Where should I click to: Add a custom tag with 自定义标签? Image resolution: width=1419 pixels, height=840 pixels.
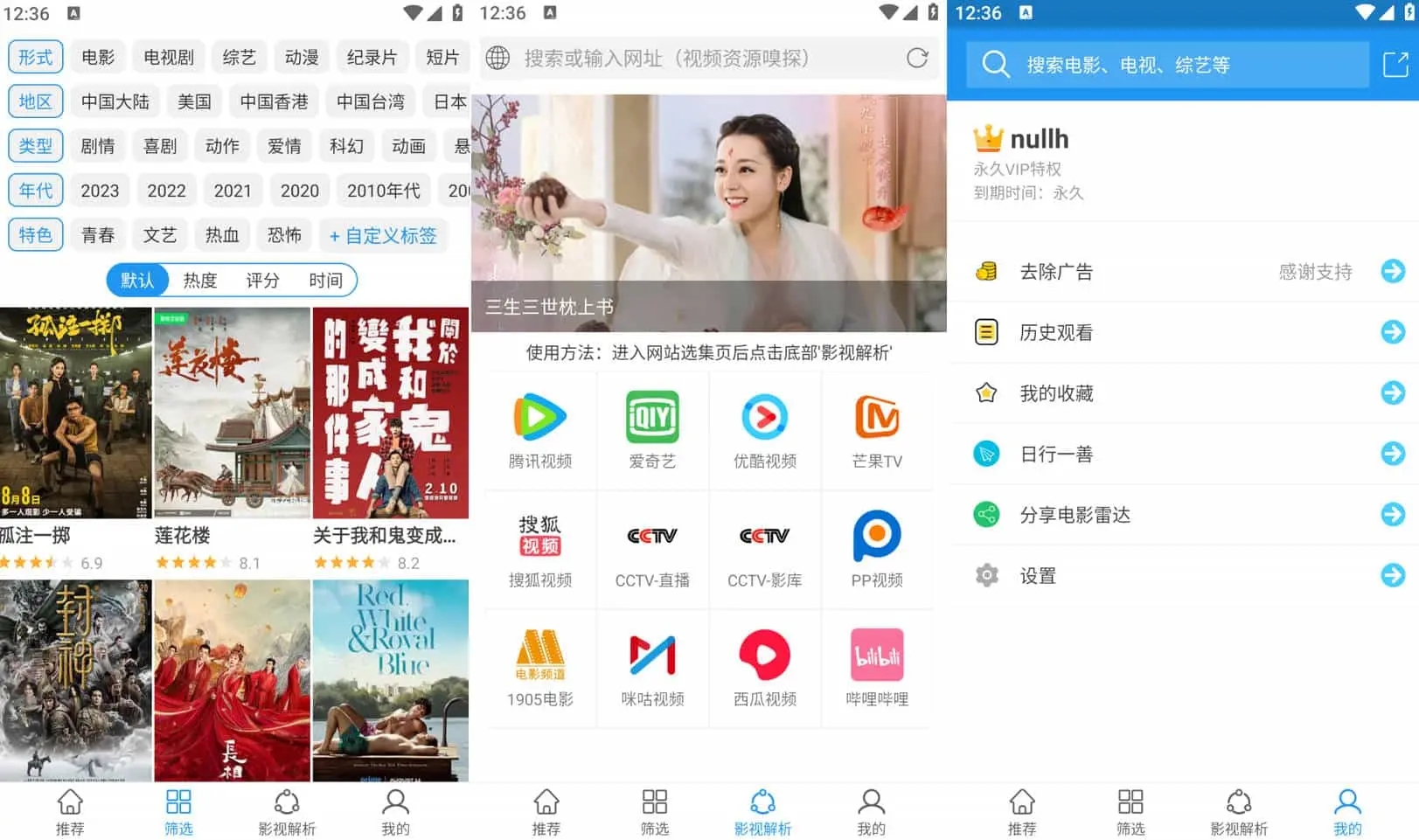(x=383, y=235)
